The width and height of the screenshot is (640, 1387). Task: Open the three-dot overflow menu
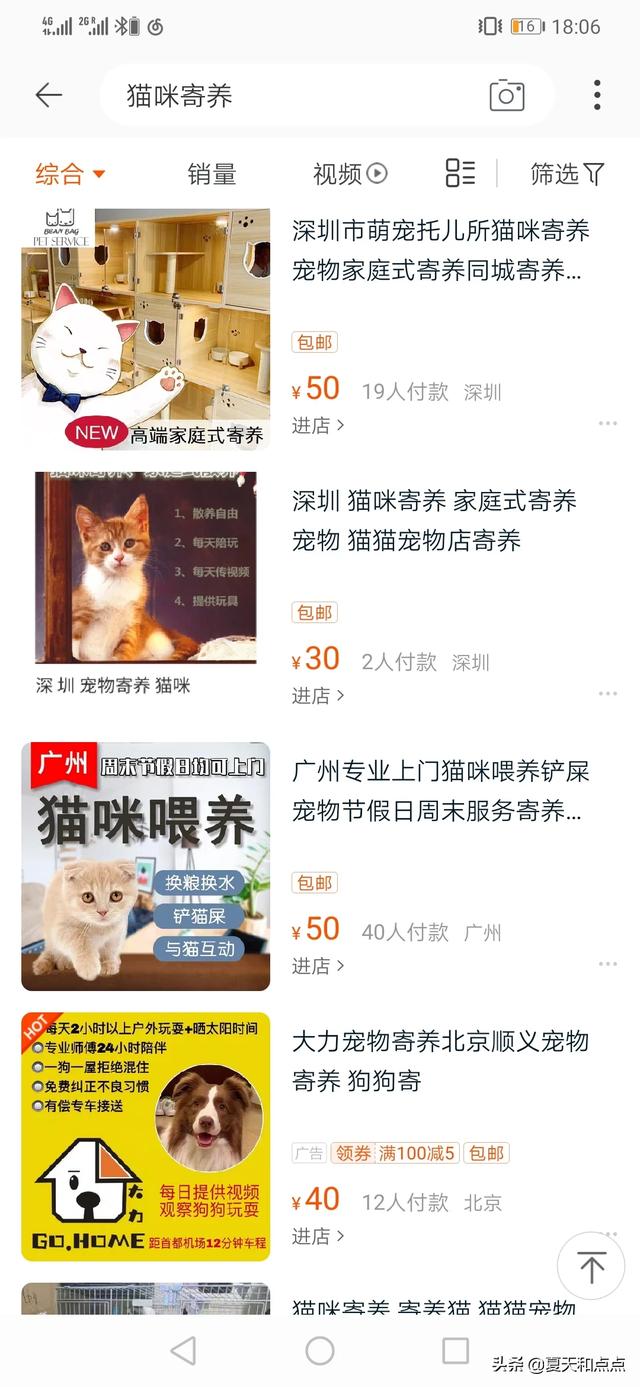pyautogui.click(x=597, y=95)
